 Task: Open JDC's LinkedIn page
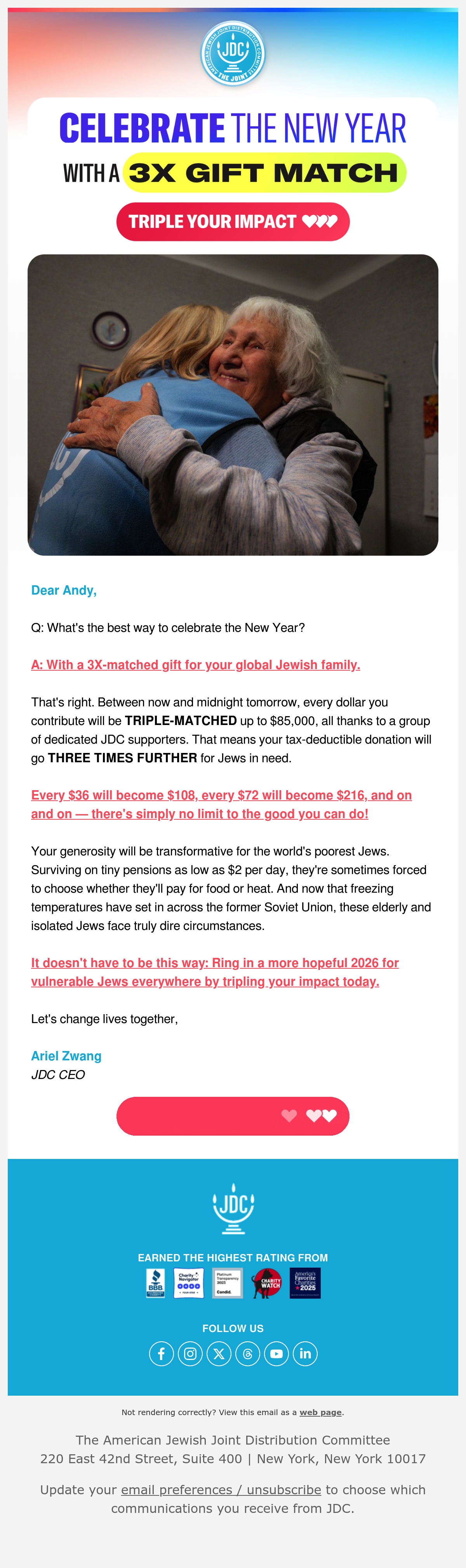(305, 1353)
